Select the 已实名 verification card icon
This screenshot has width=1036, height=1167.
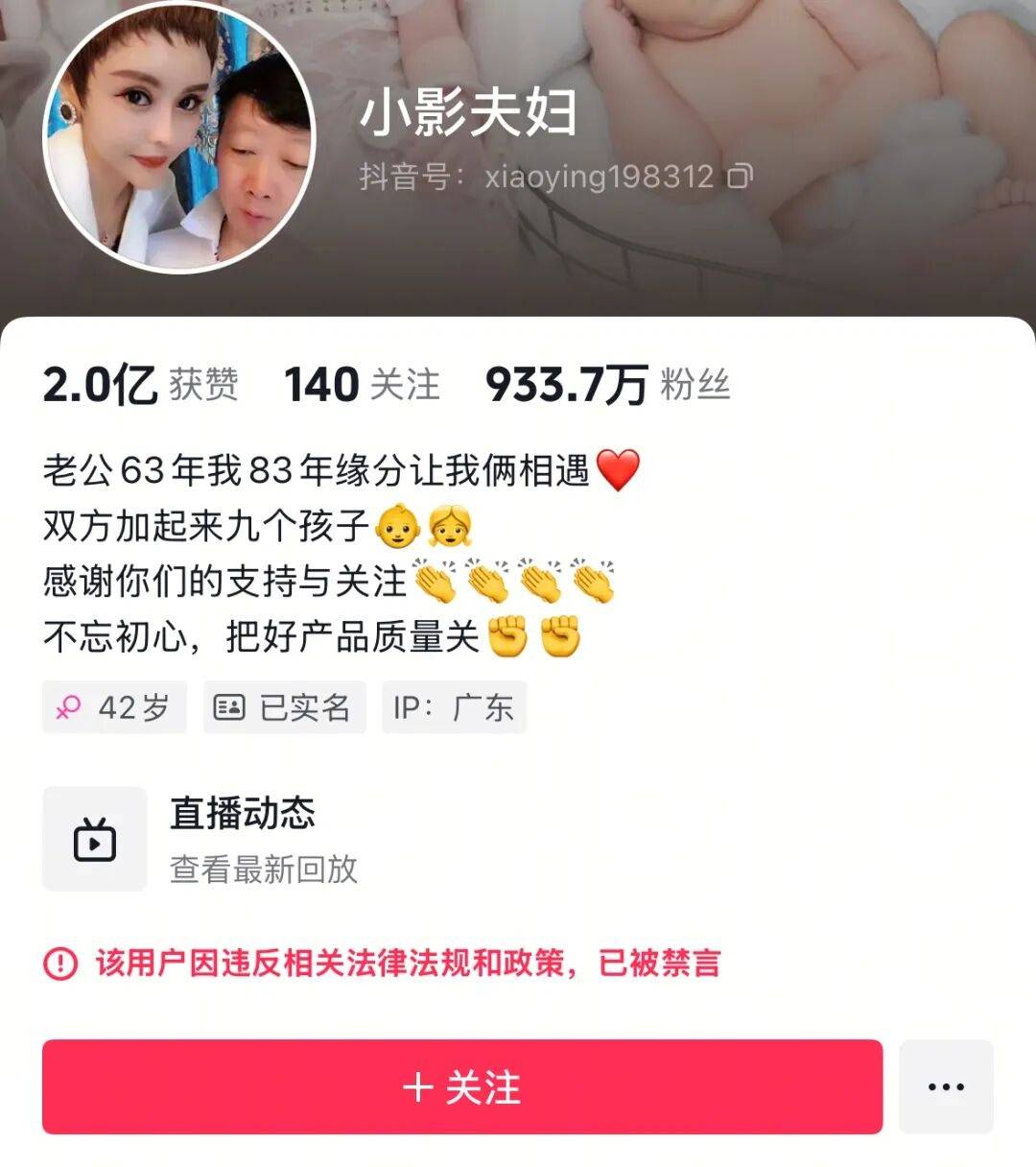229,707
